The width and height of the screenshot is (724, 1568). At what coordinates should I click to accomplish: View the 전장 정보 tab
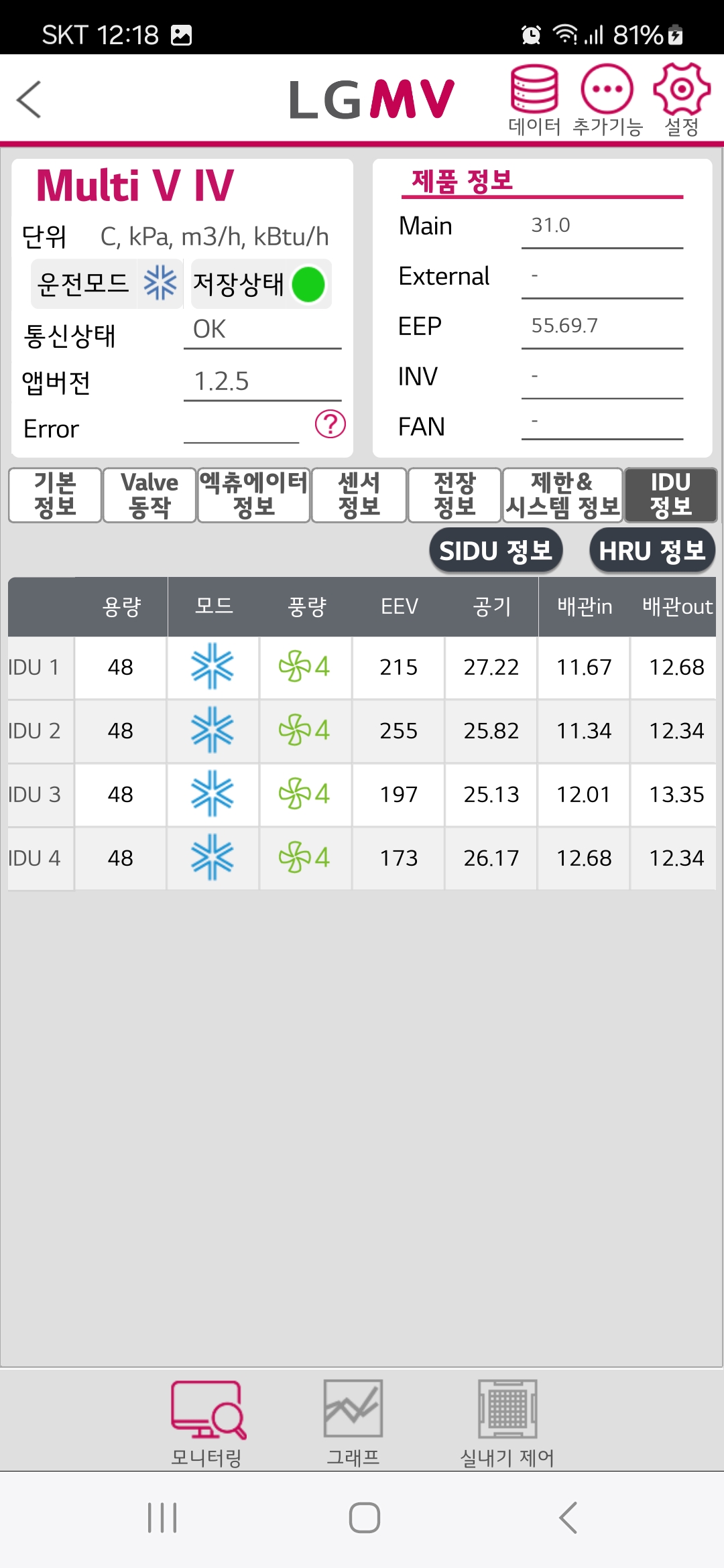point(455,495)
